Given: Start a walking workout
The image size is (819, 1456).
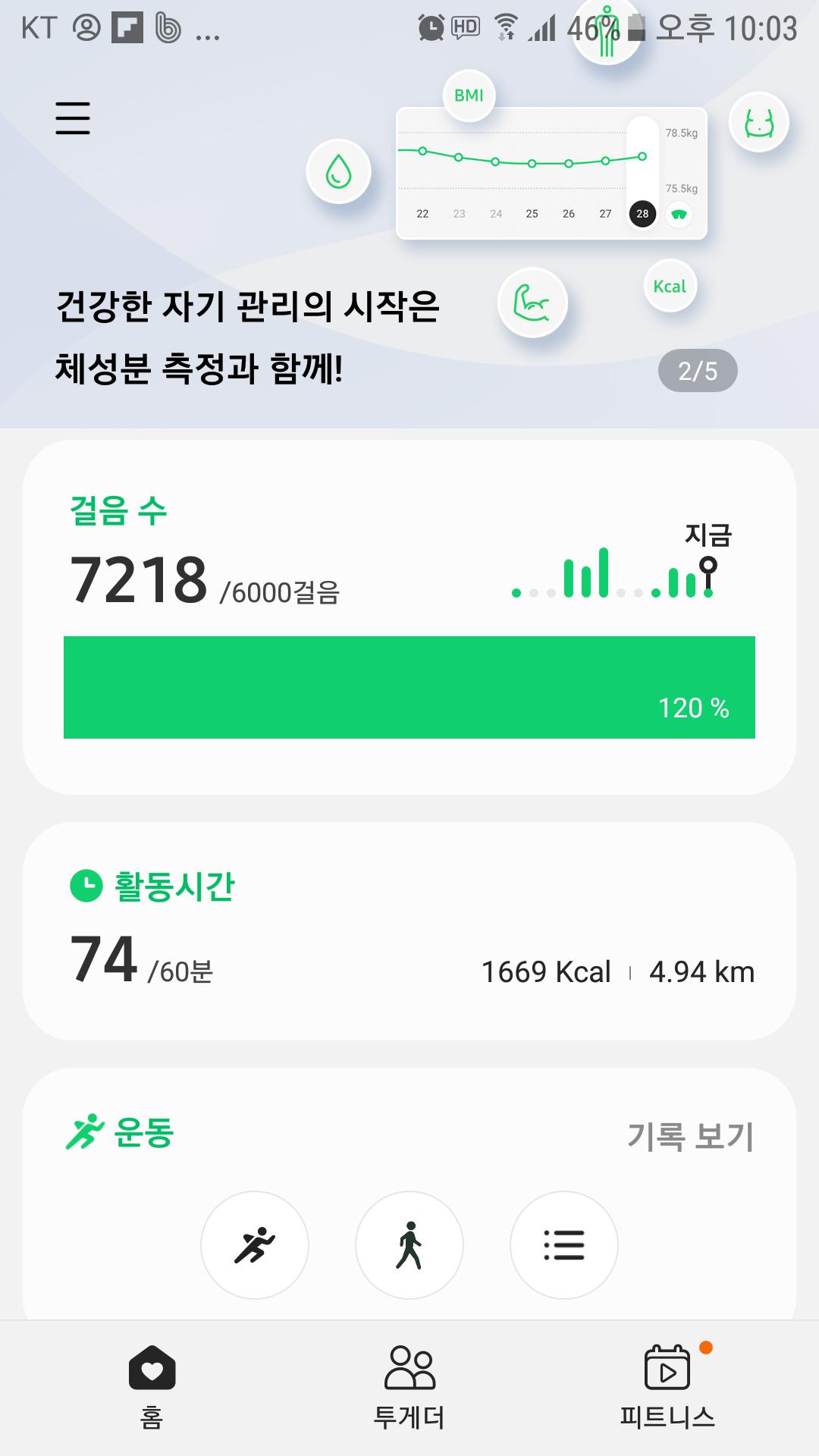Looking at the screenshot, I should [x=409, y=1244].
